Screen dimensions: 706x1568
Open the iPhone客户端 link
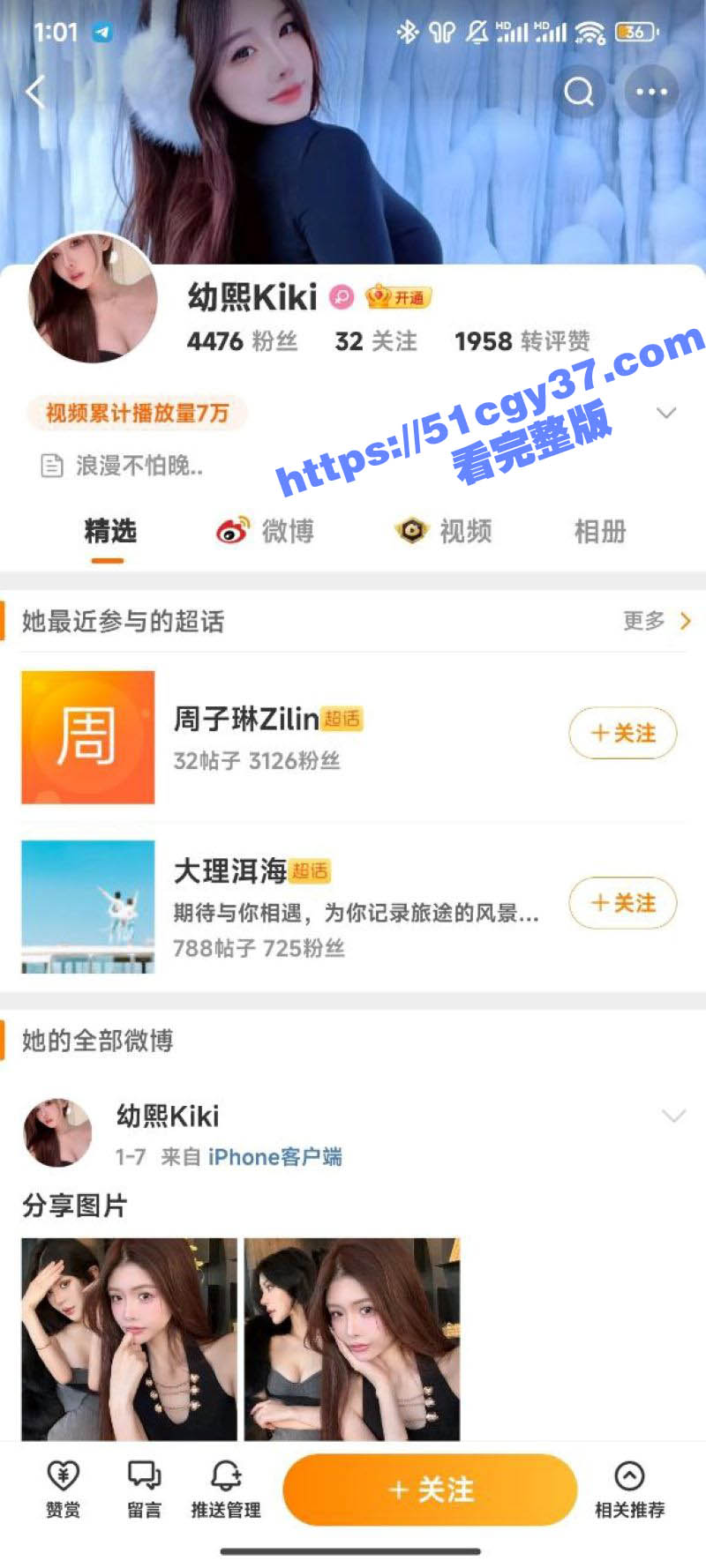(x=274, y=1157)
